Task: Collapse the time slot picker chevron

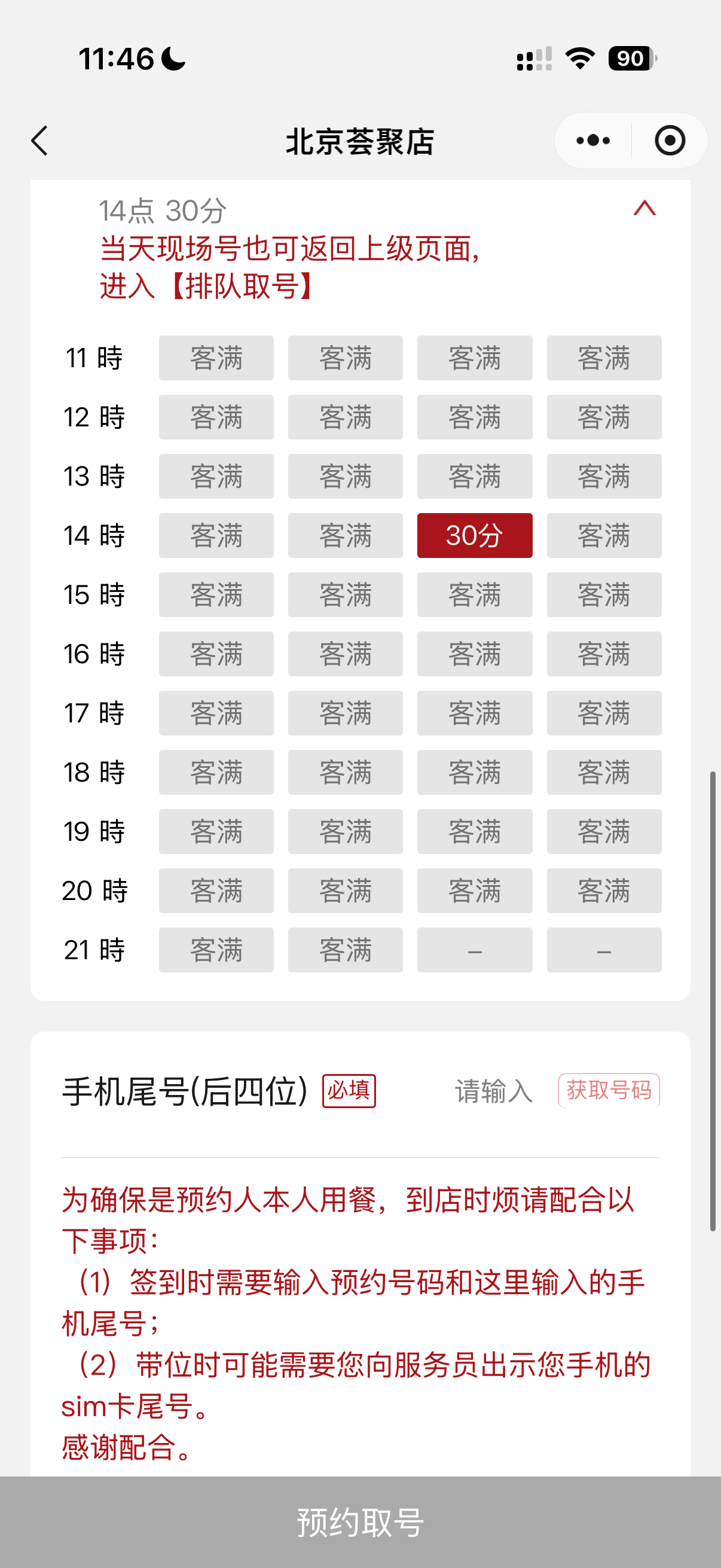Action: pyautogui.click(x=644, y=209)
